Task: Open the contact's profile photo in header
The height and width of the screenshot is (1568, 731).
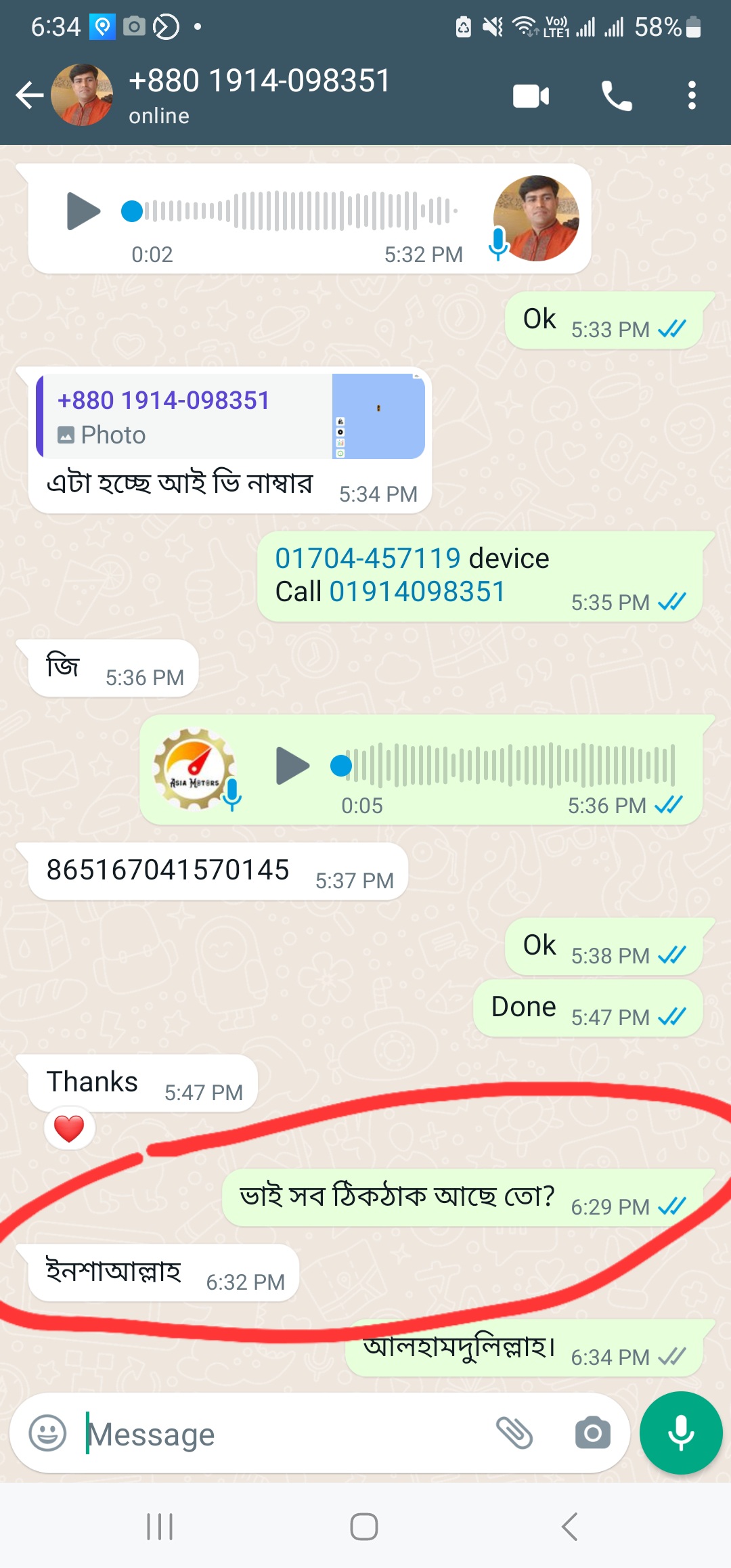Action: [82, 95]
